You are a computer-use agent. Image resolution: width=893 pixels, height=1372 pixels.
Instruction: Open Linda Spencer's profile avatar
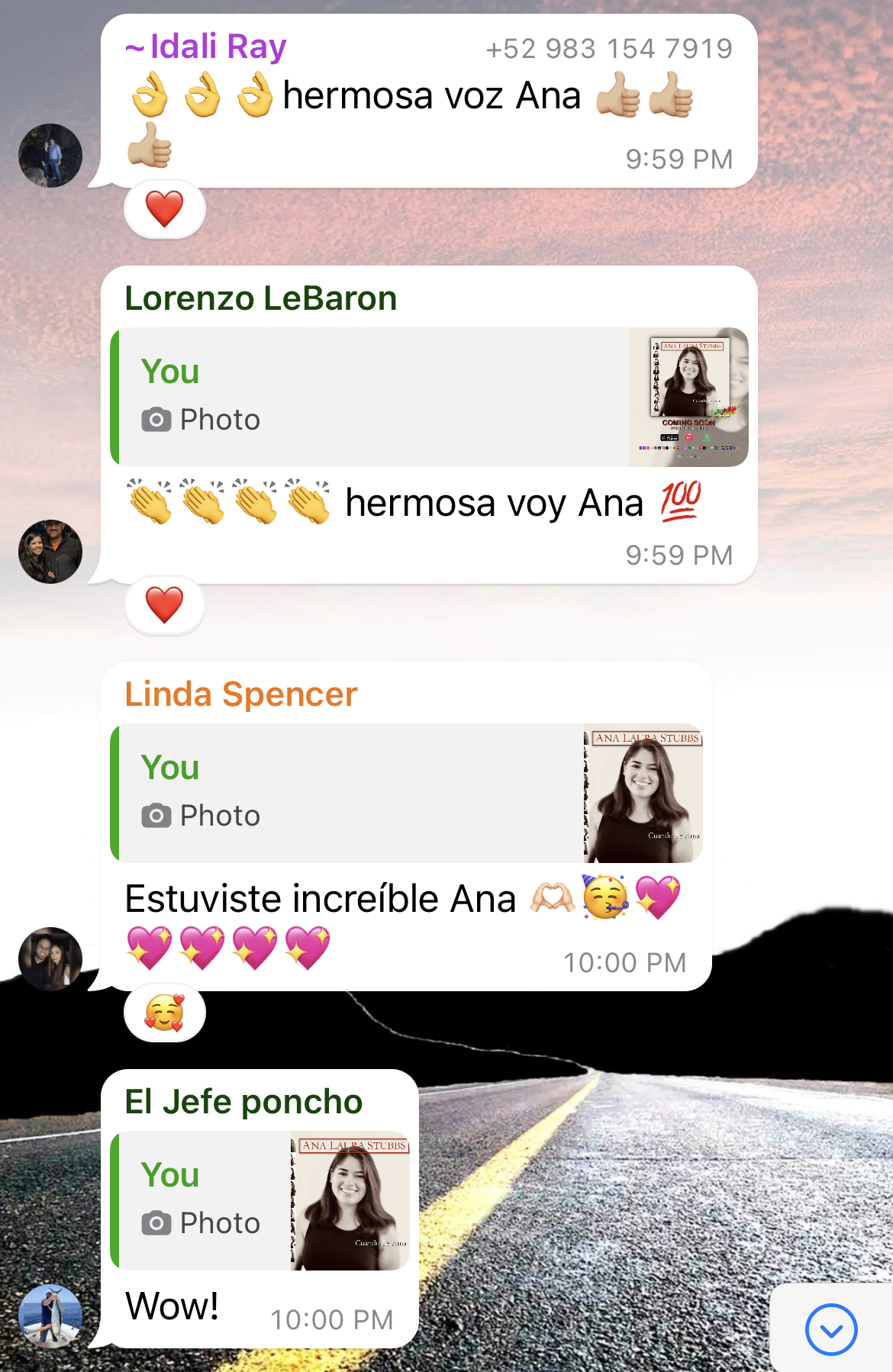coord(50,958)
